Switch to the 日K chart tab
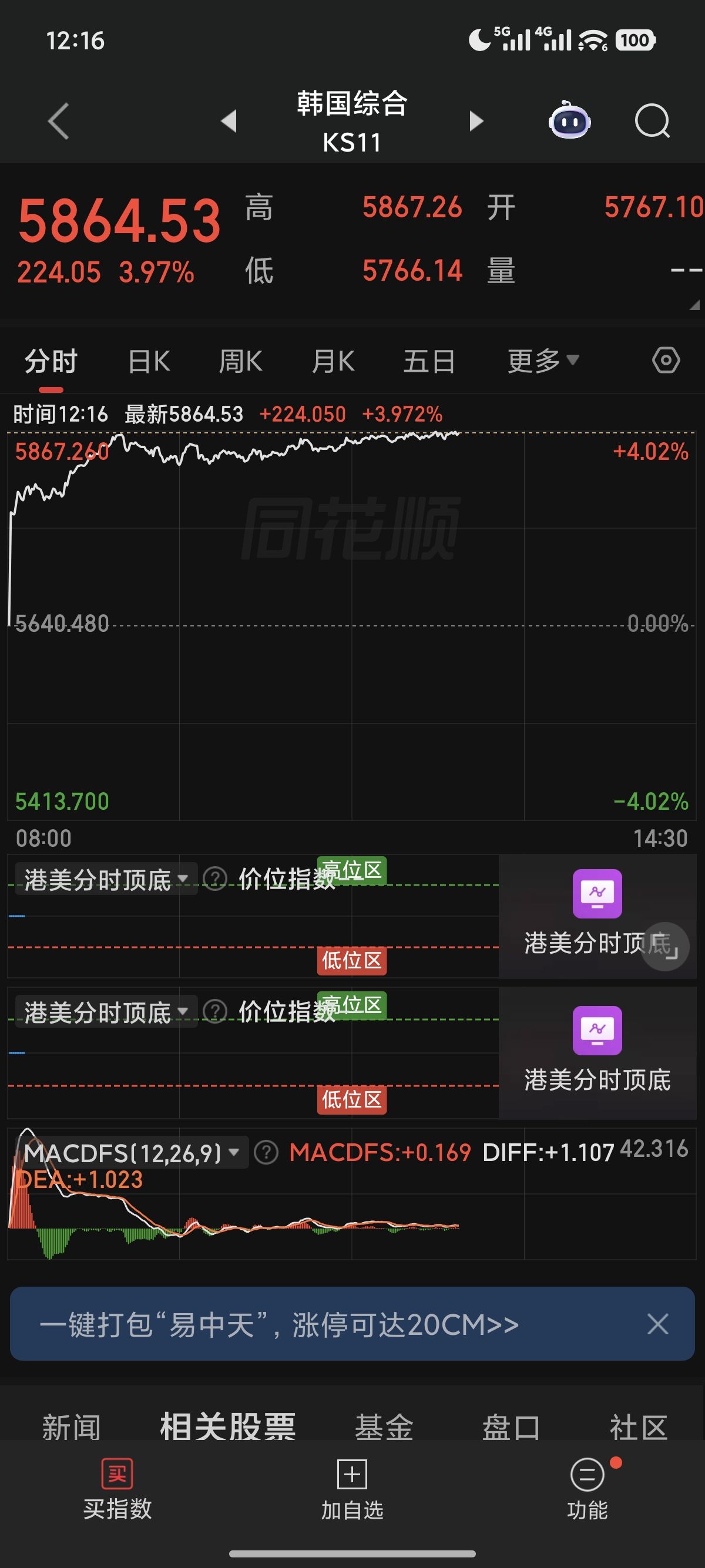 (149, 362)
